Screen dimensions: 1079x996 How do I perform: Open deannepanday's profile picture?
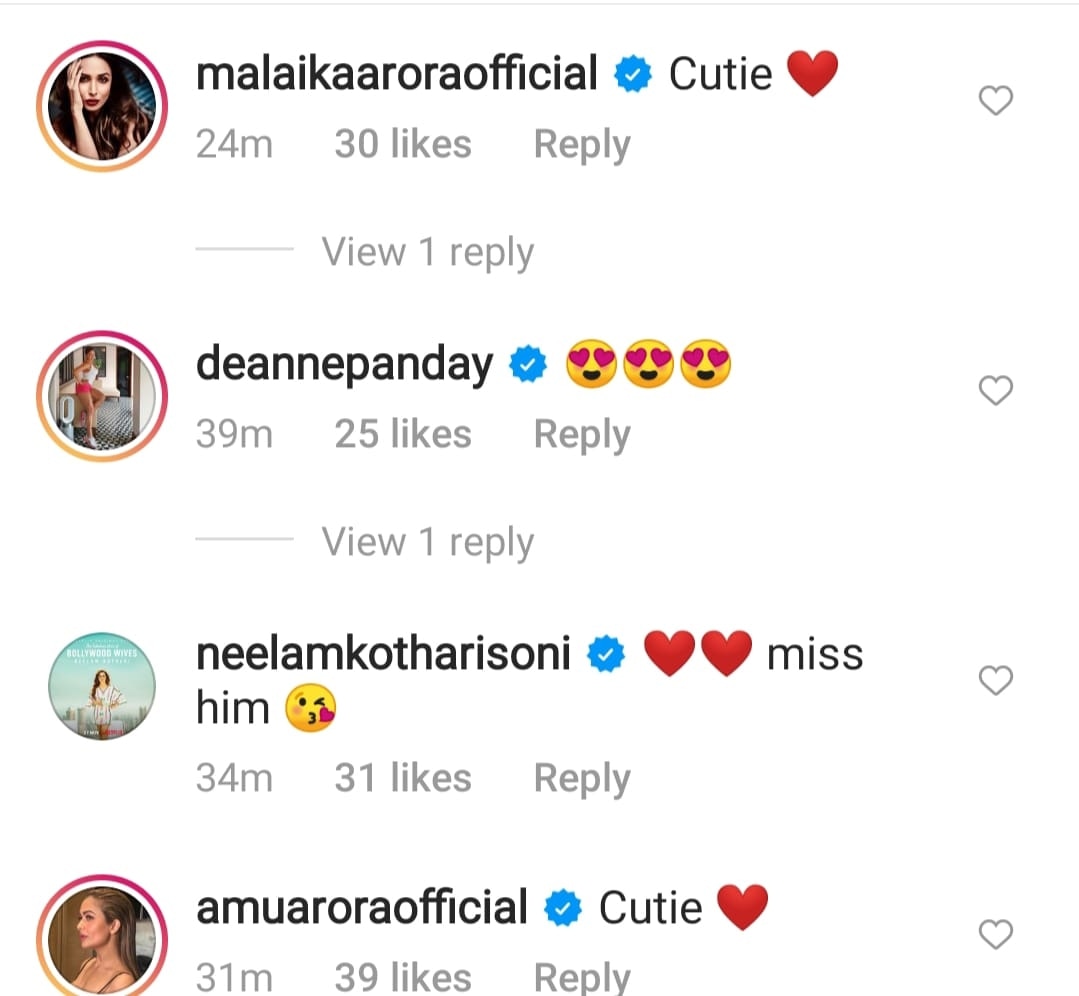coord(101,397)
